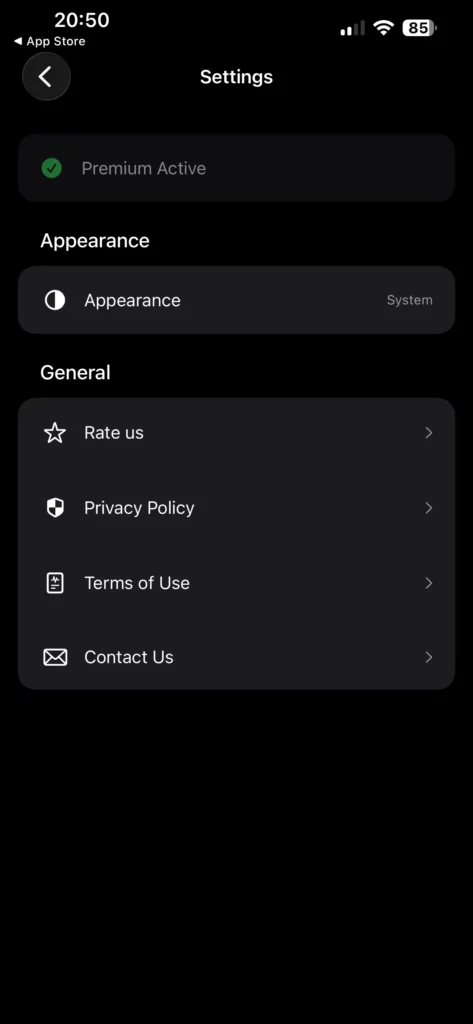View the Privacy Policy
This screenshot has width=473, height=1024.
click(x=236, y=508)
